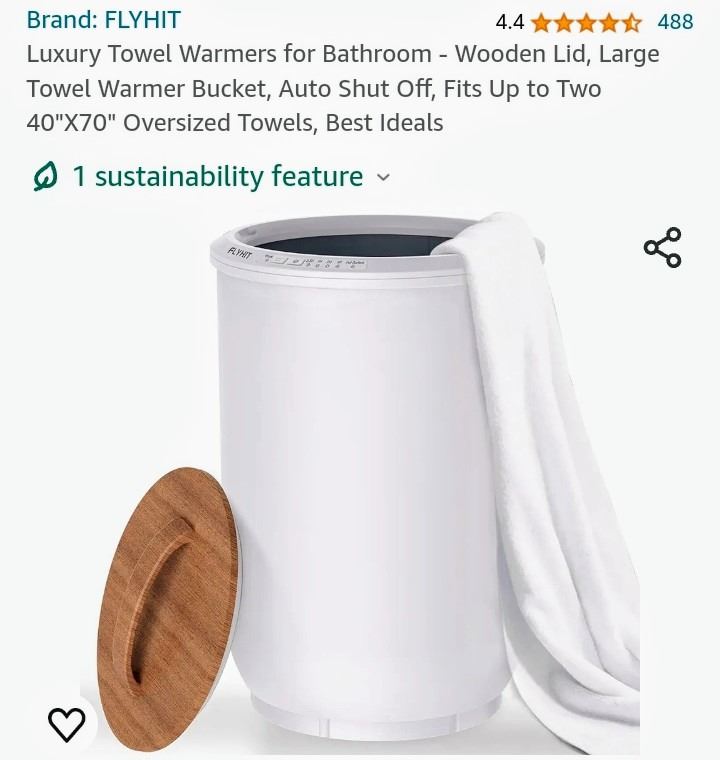Expand the sustainability feature details

[x=212, y=177]
